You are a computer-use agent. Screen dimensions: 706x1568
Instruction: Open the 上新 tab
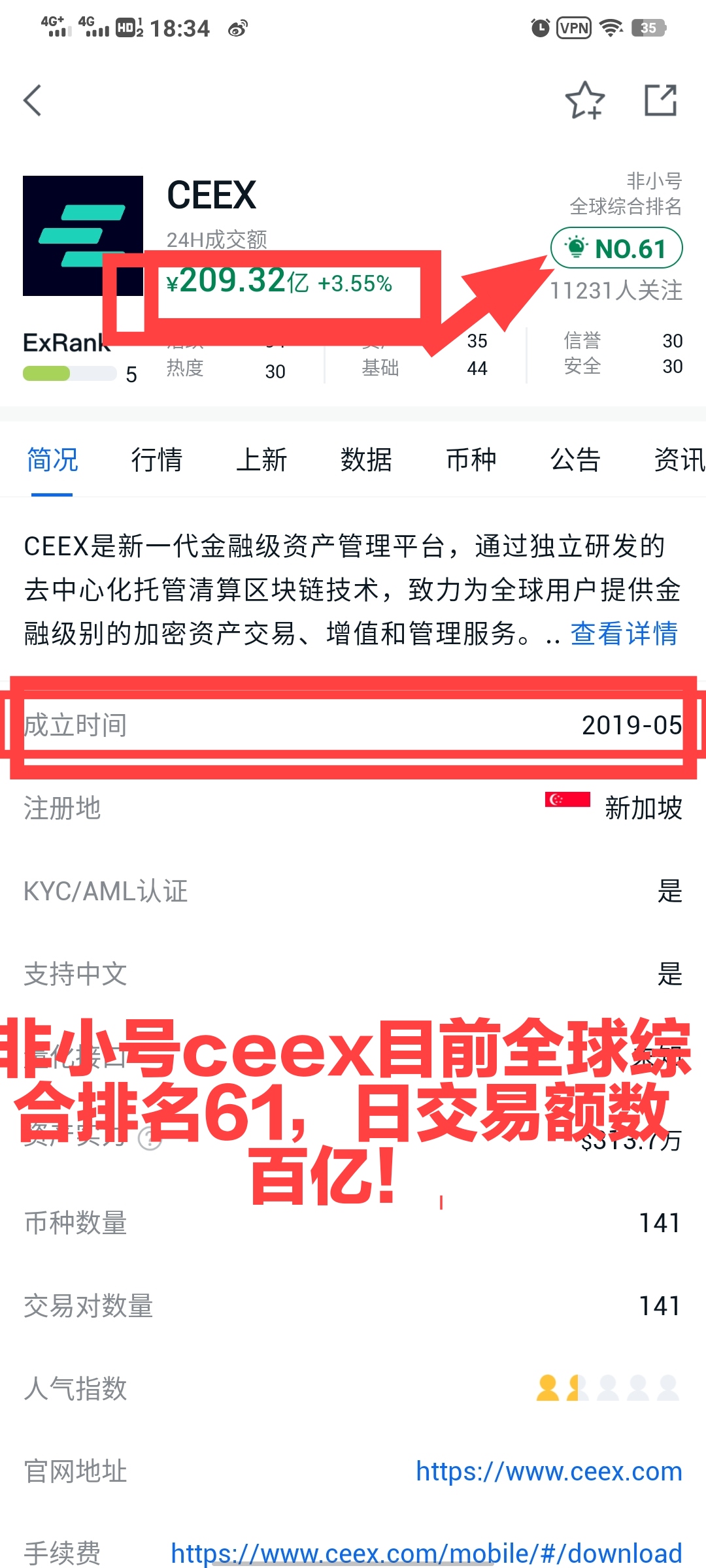261,459
